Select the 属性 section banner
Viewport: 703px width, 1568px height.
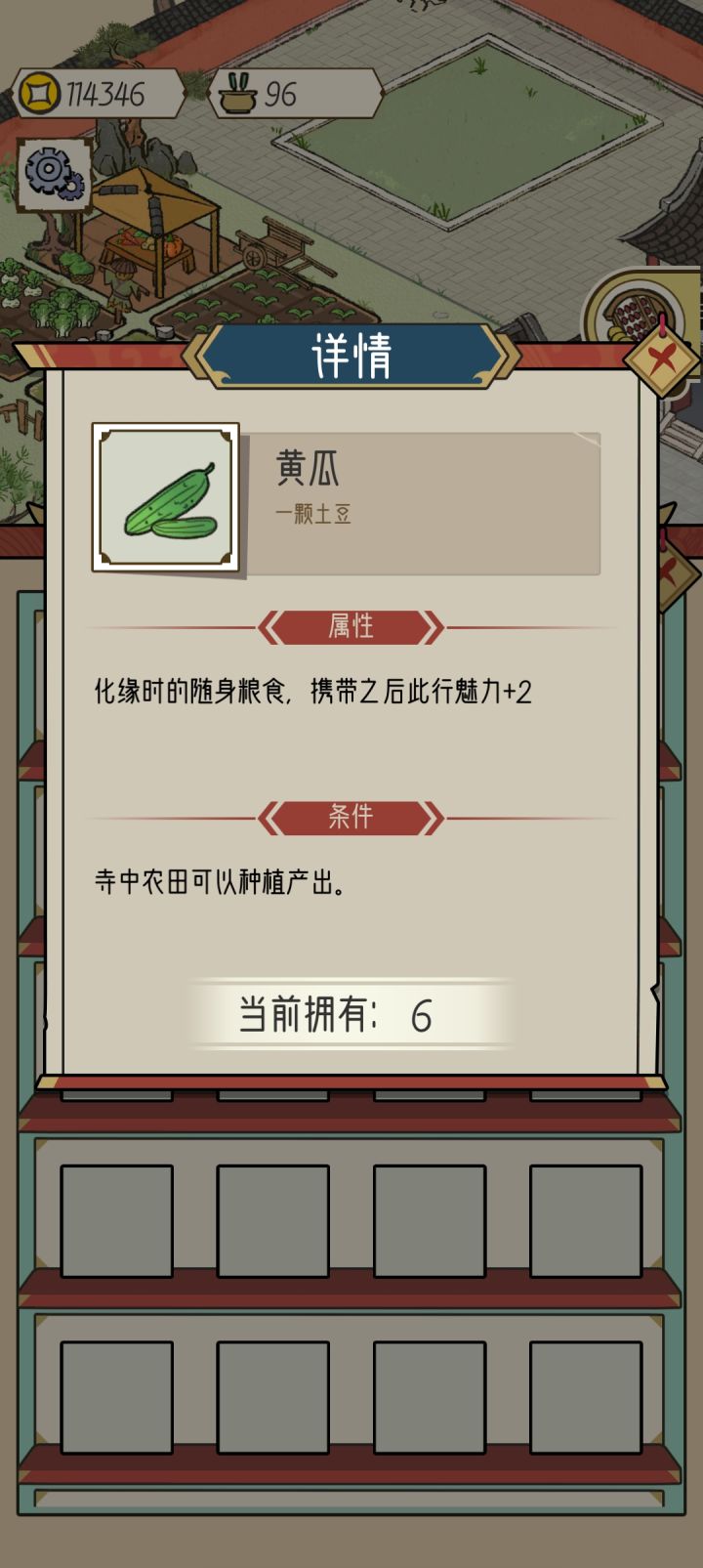351,626
